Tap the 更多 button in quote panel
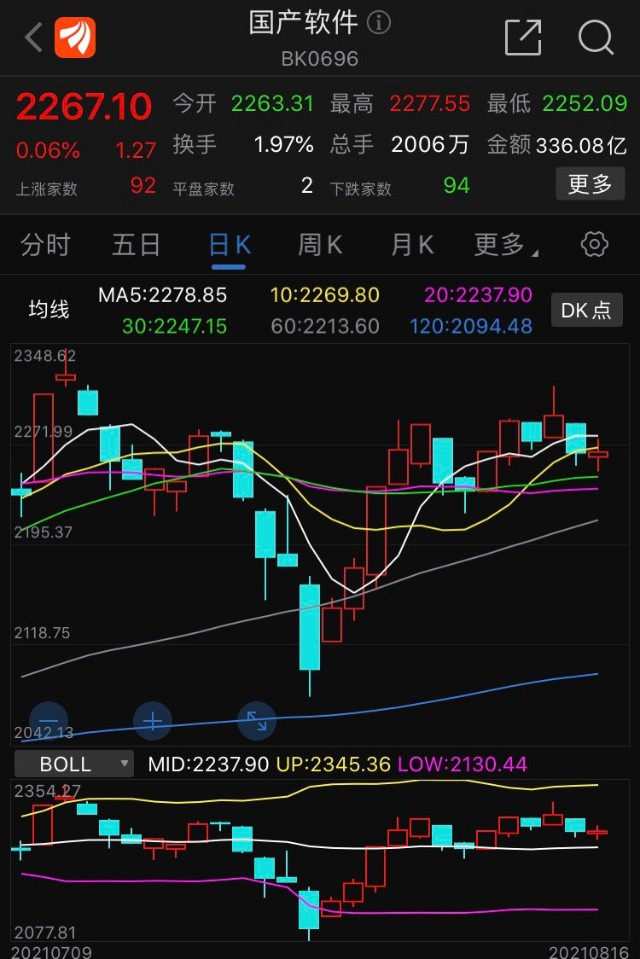Viewport: 640px width, 959px height. point(590,184)
